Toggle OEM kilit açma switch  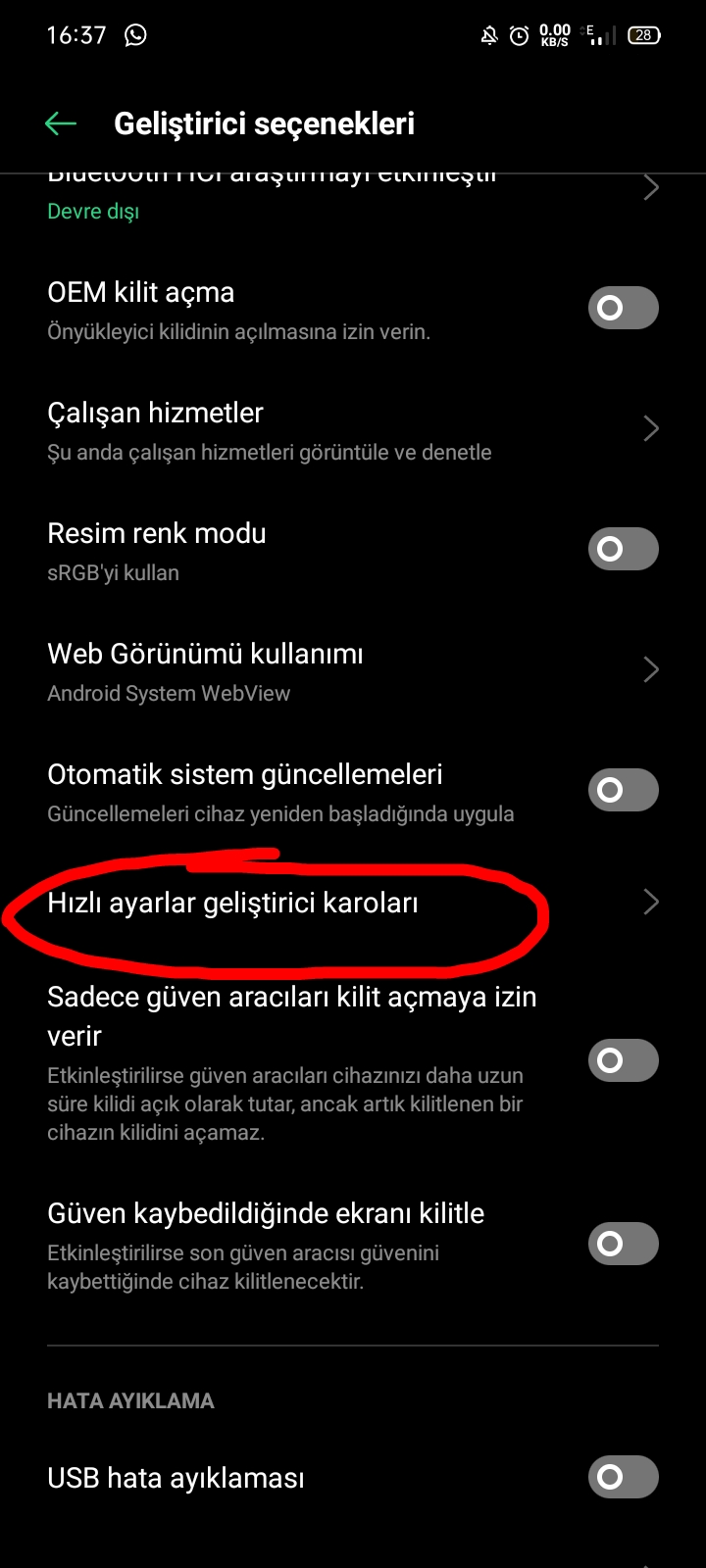(623, 308)
